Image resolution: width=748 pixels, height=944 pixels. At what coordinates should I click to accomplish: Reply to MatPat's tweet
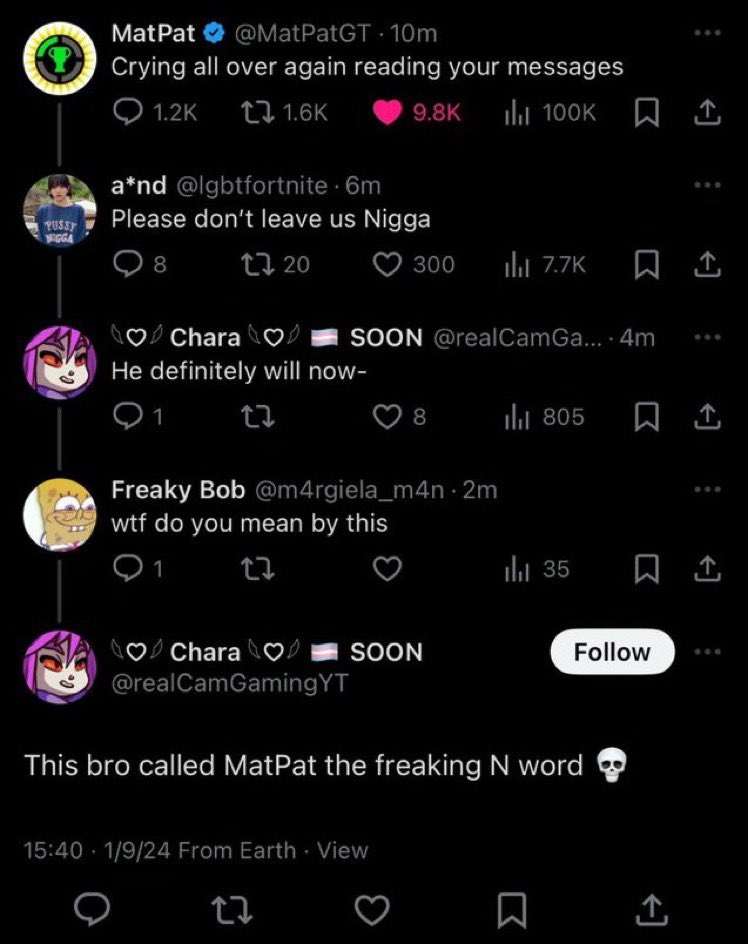126,113
